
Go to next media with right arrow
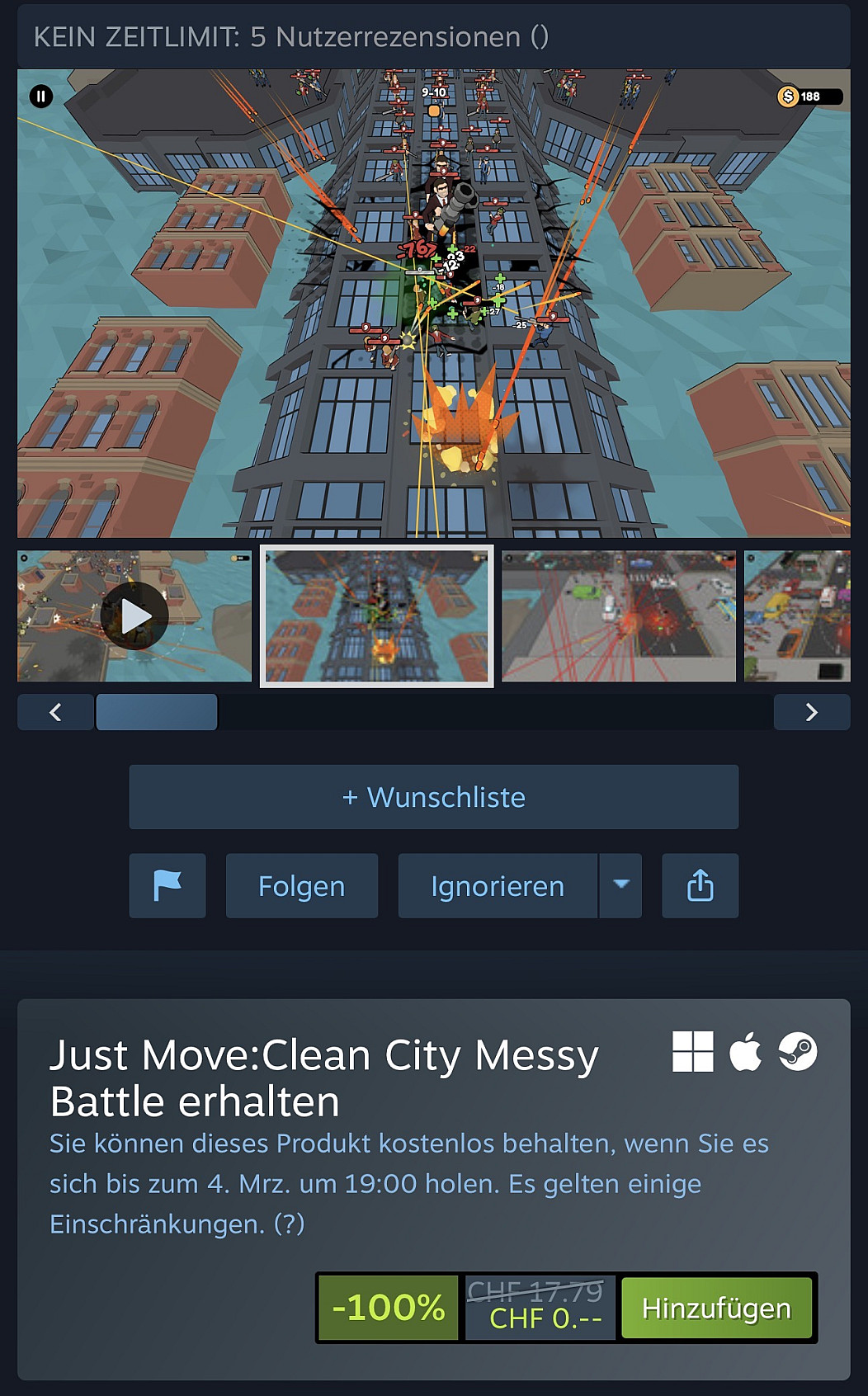[x=812, y=712]
